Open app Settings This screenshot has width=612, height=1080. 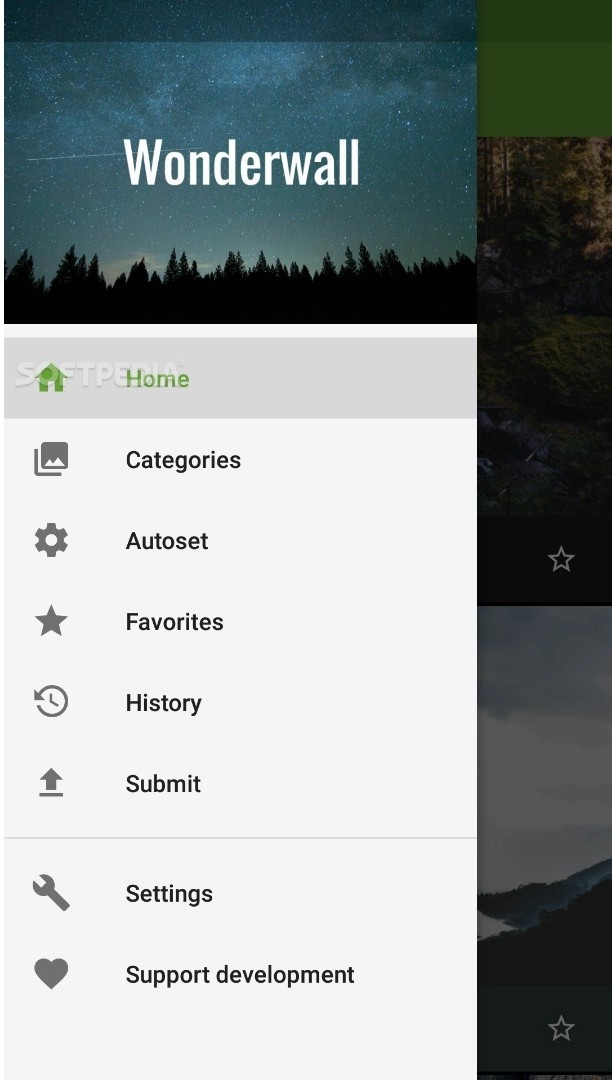tap(169, 894)
